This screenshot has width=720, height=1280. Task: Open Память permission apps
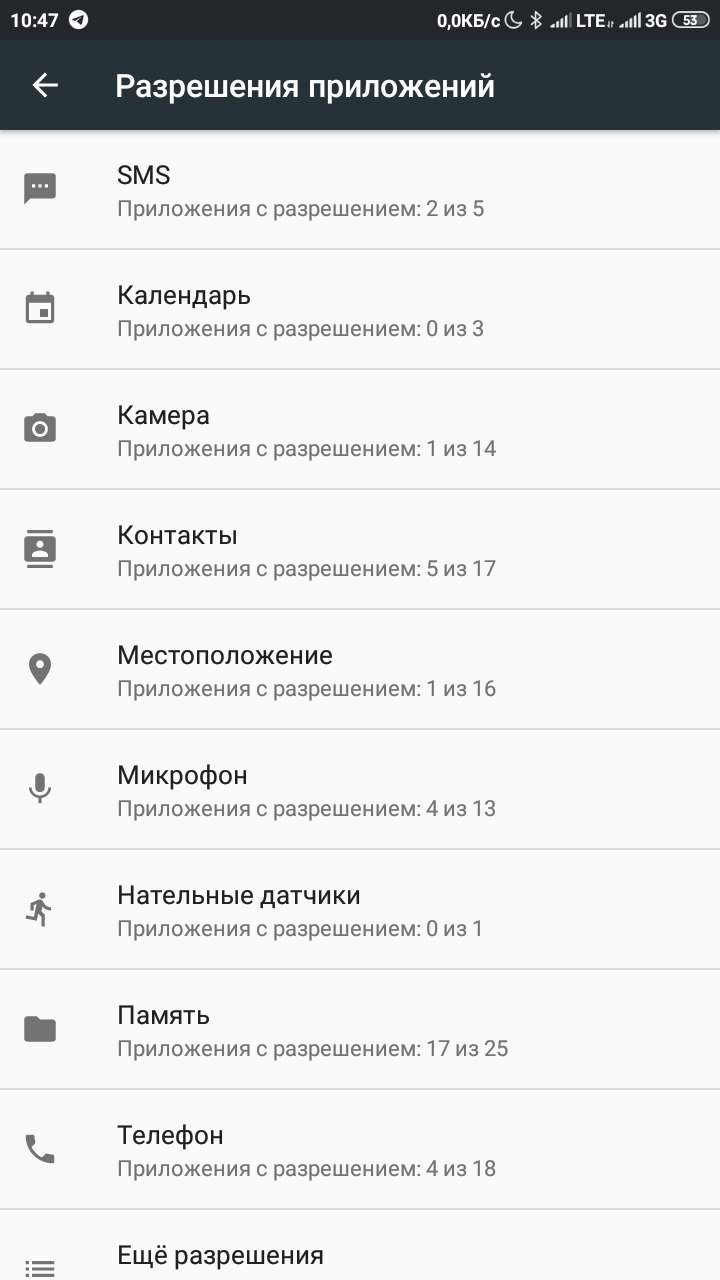click(360, 1030)
